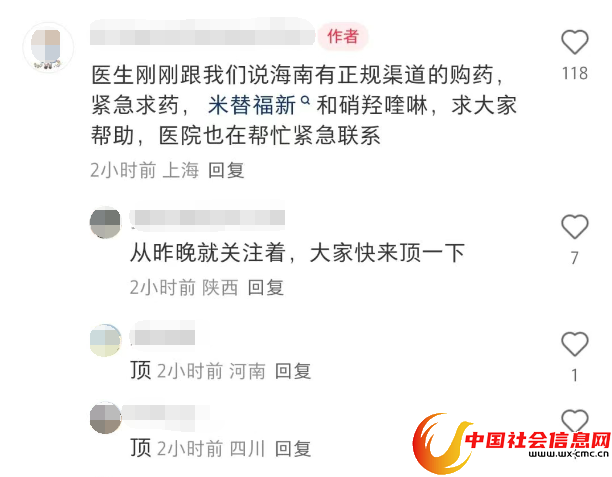Like the comment from 陕西
The image size is (612, 477).
(575, 227)
